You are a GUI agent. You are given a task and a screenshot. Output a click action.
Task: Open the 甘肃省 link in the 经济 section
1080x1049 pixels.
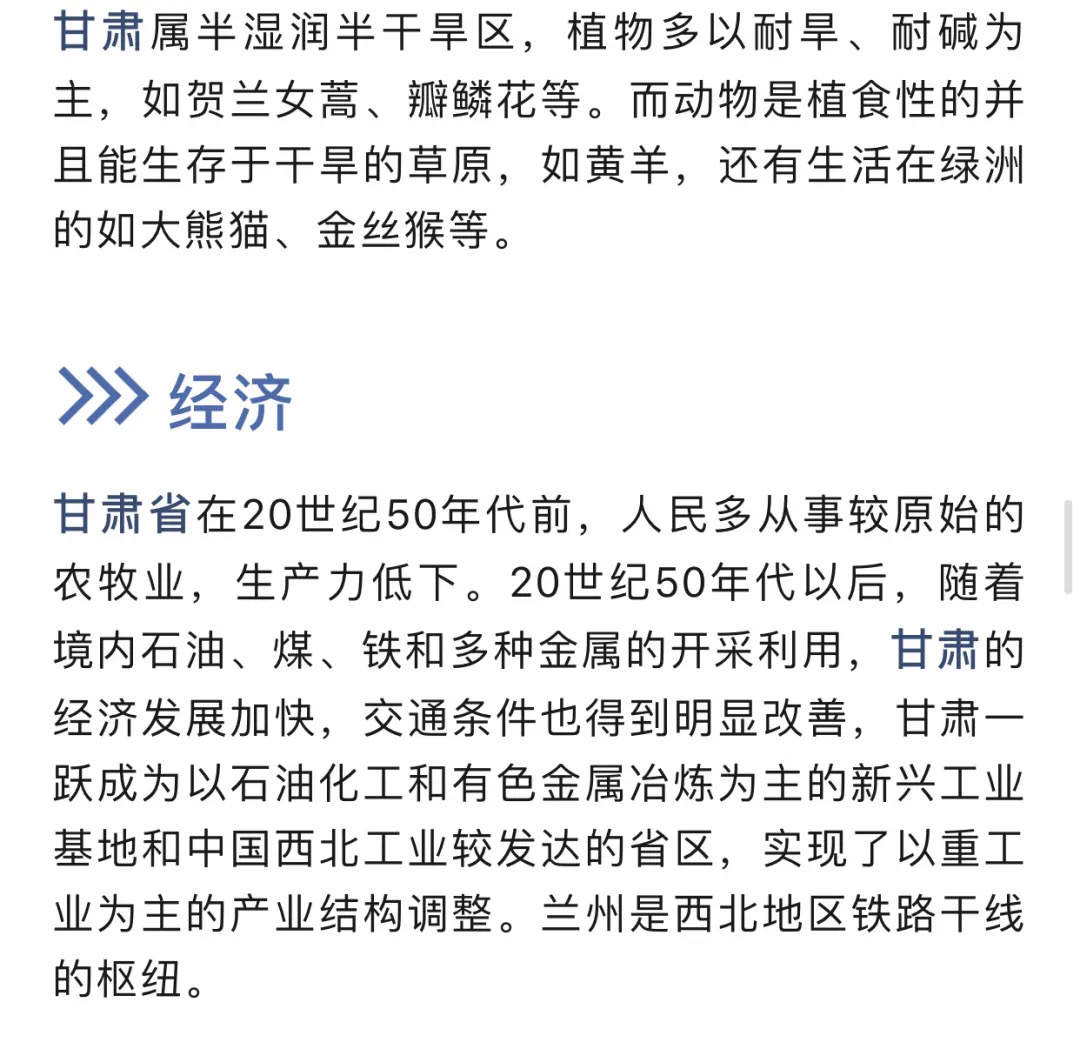tap(121, 515)
